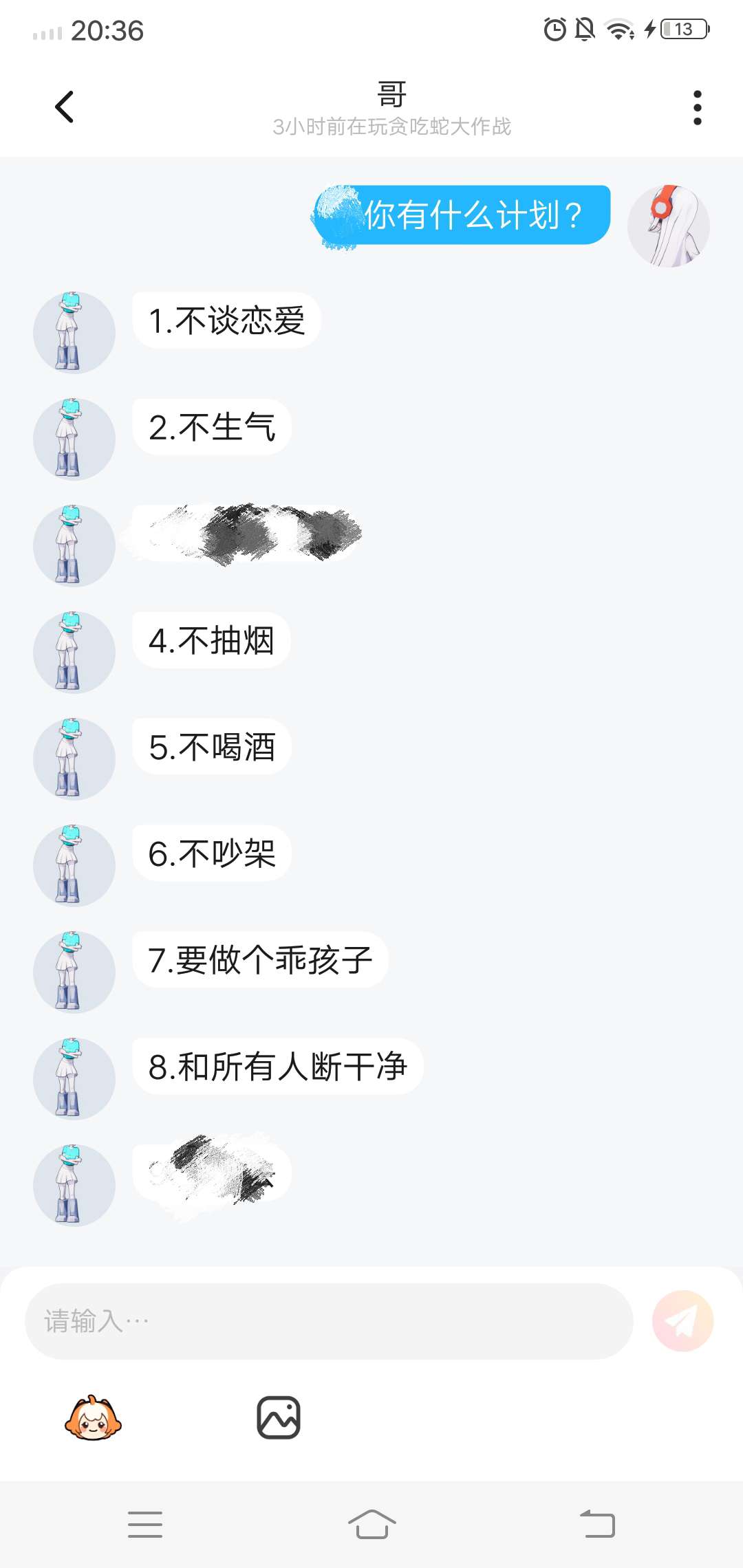Screen dimensions: 743x1568
Task: Attach a picture from gallery
Action: coord(279,1417)
